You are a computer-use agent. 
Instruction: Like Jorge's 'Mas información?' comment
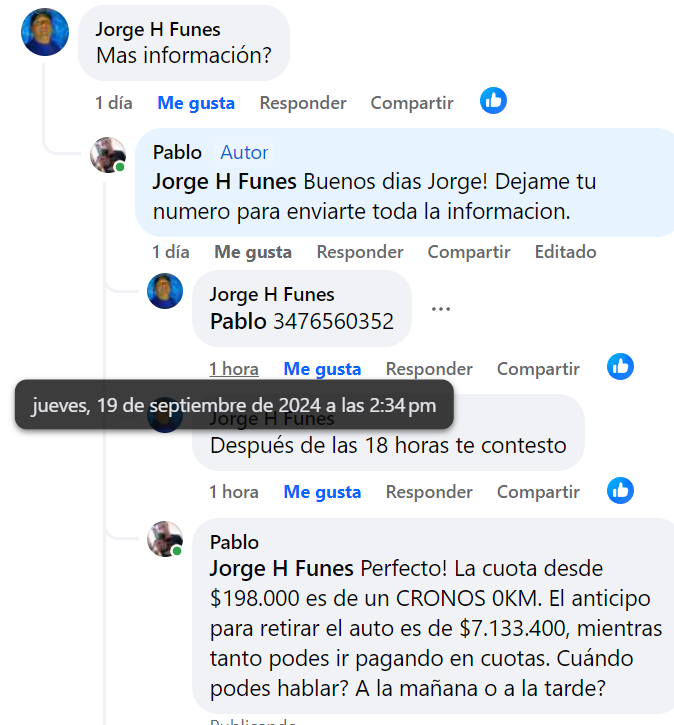(x=196, y=103)
